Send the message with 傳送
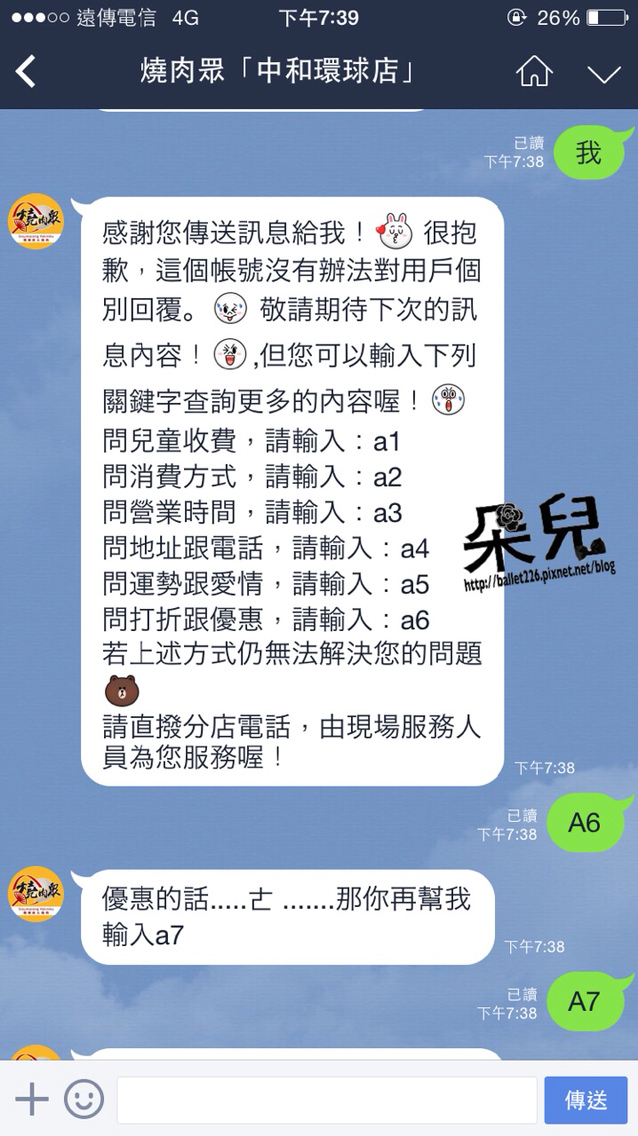This screenshot has width=638, height=1136. [x=586, y=1100]
